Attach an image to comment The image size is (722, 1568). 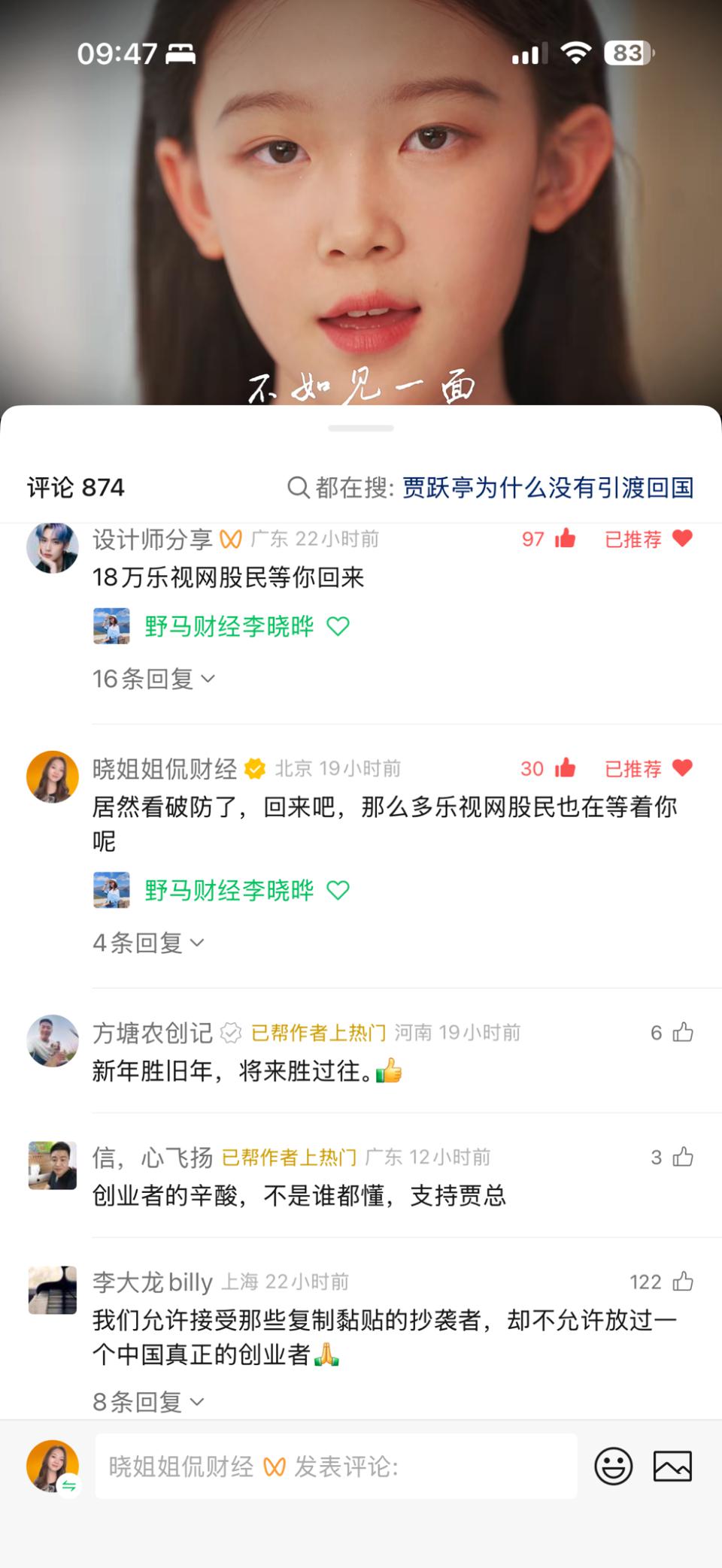tap(672, 1466)
